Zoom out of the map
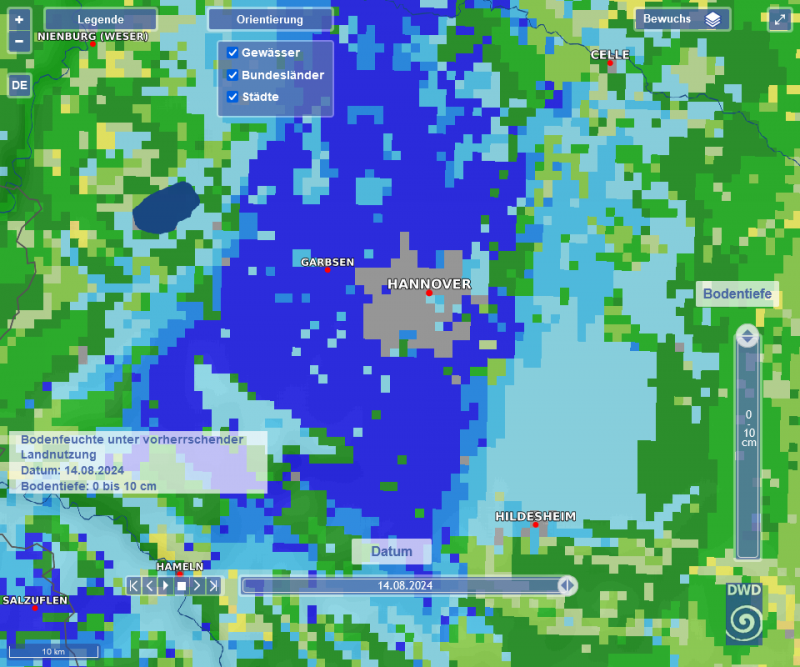This screenshot has width=800, height=667. coord(19,42)
